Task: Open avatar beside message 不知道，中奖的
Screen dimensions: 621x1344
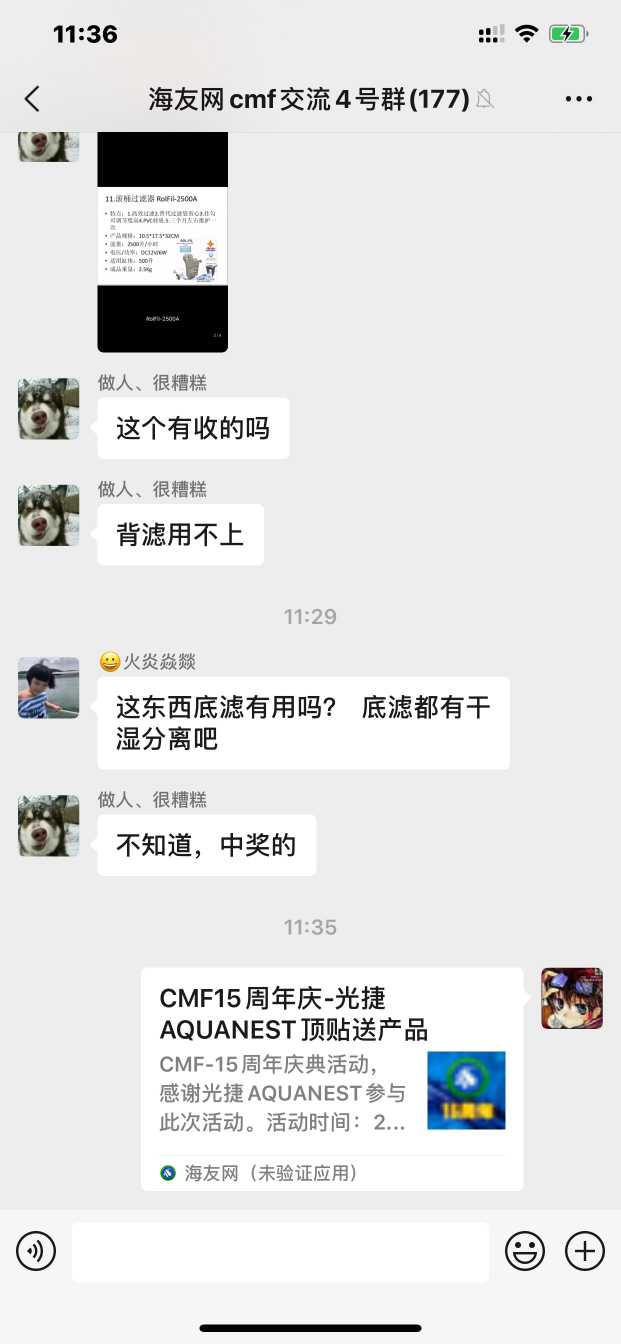Action: tap(49, 826)
